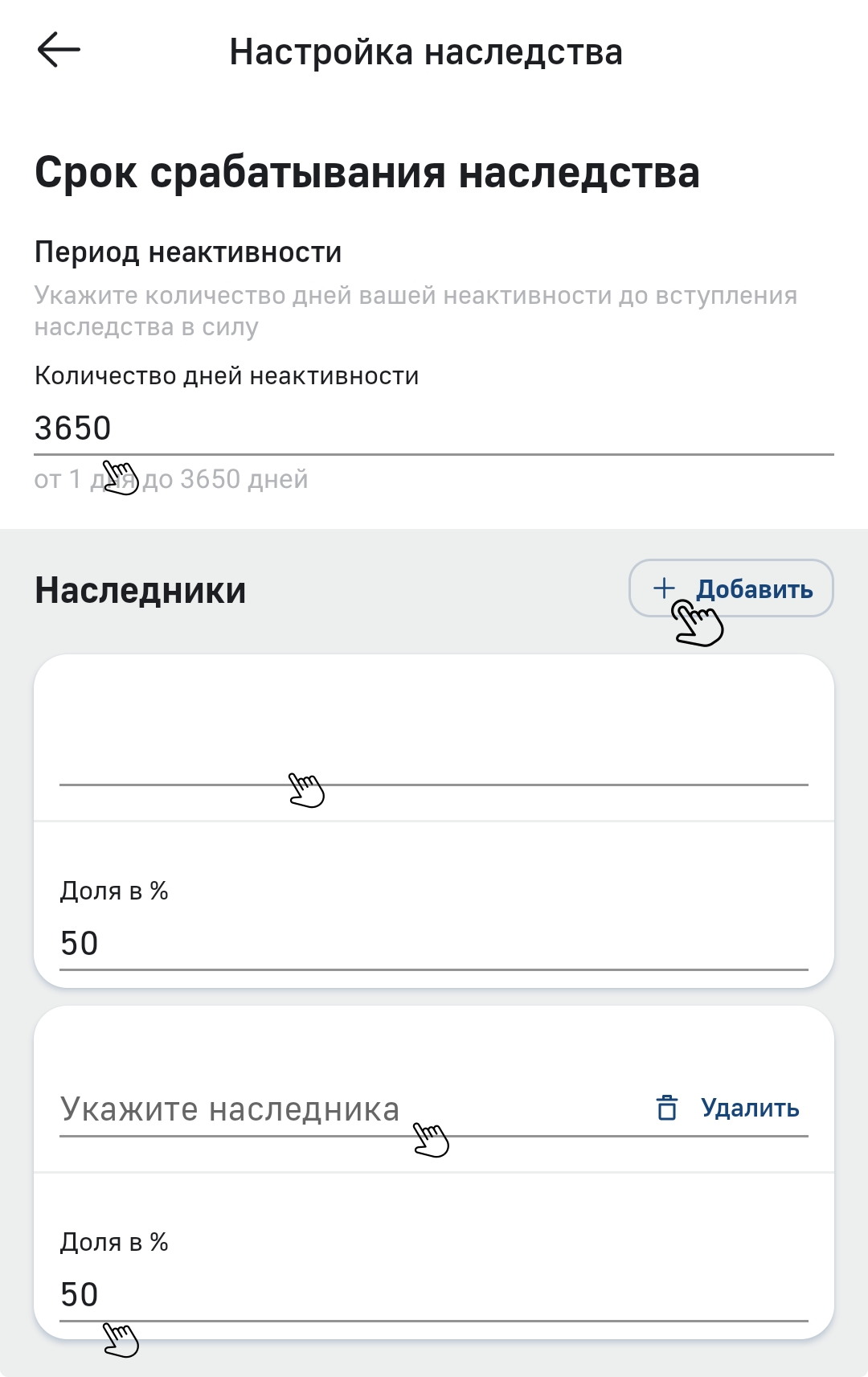Edit the second heir's Доля в % field
The height and width of the screenshot is (1377, 868).
coord(432,1294)
